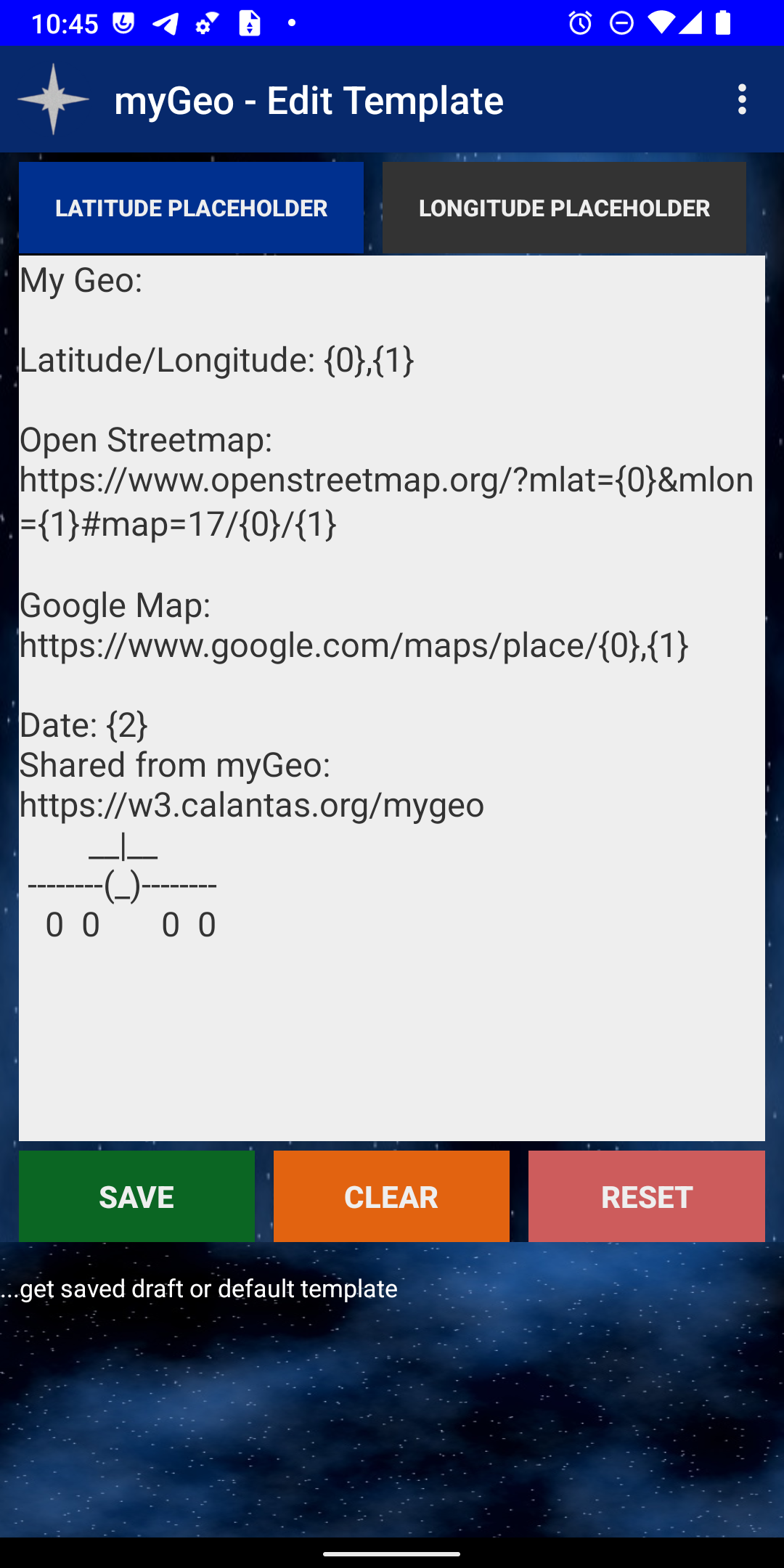Insert the longitude placeholder
The height and width of the screenshot is (1568, 784).
[x=564, y=208]
